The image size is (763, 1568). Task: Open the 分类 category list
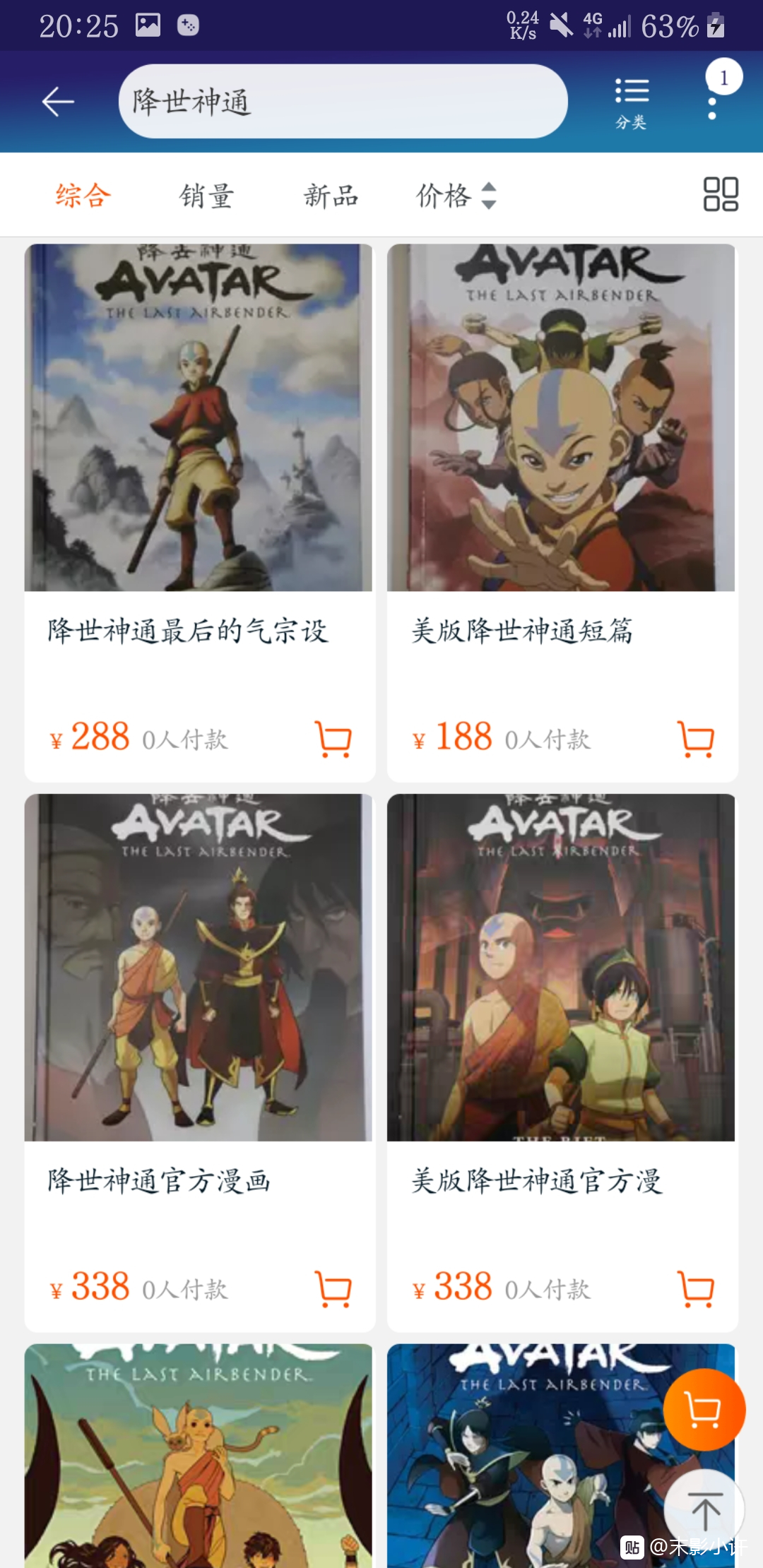click(631, 103)
